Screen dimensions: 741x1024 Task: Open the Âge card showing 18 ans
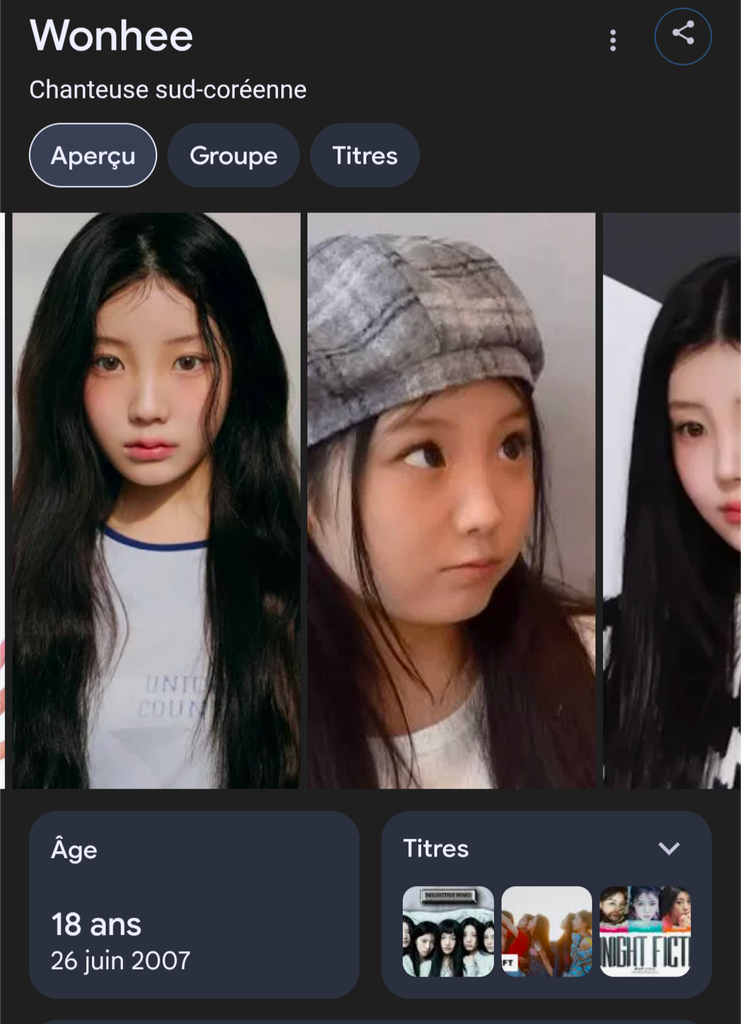(193, 904)
